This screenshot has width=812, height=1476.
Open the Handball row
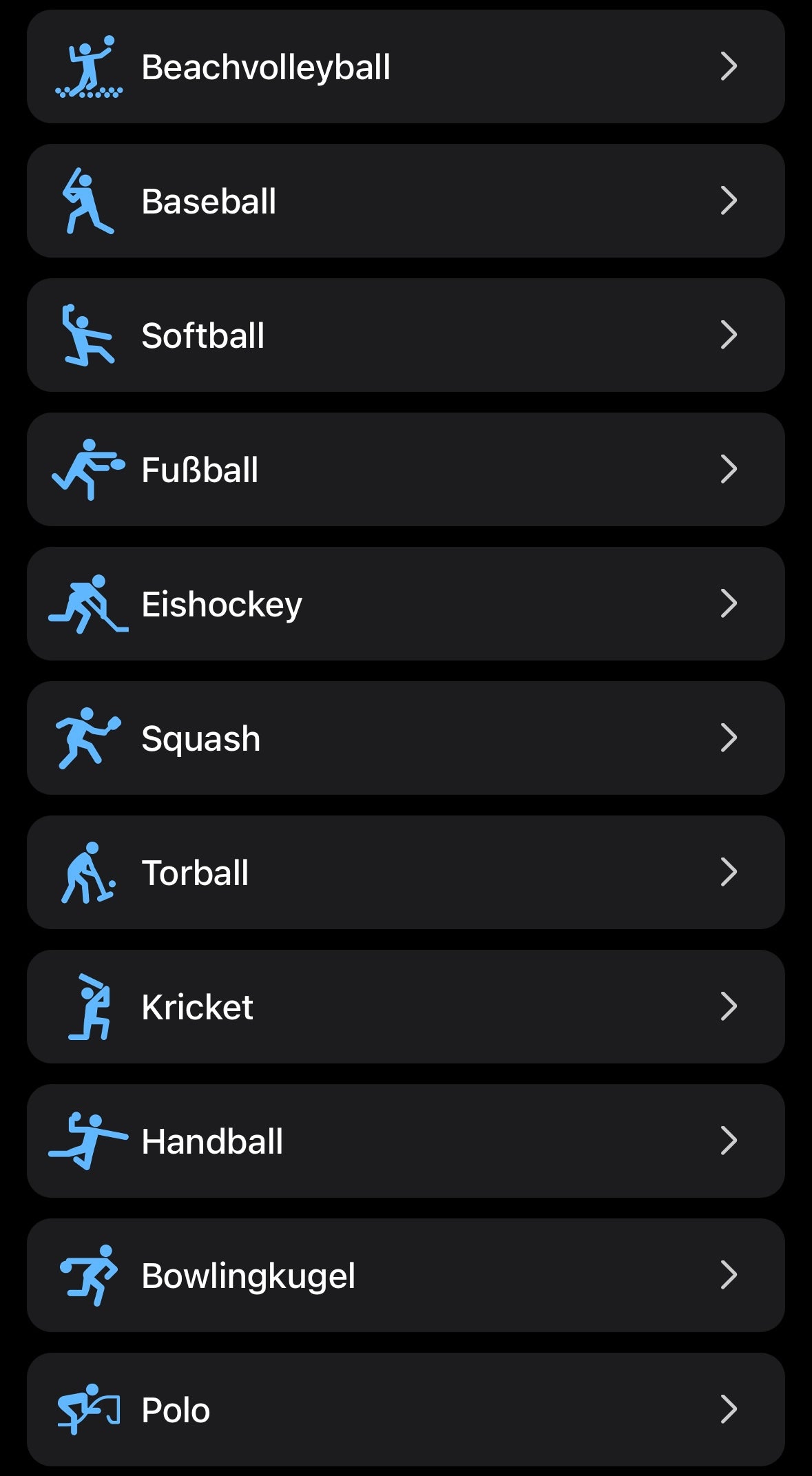click(405, 1141)
